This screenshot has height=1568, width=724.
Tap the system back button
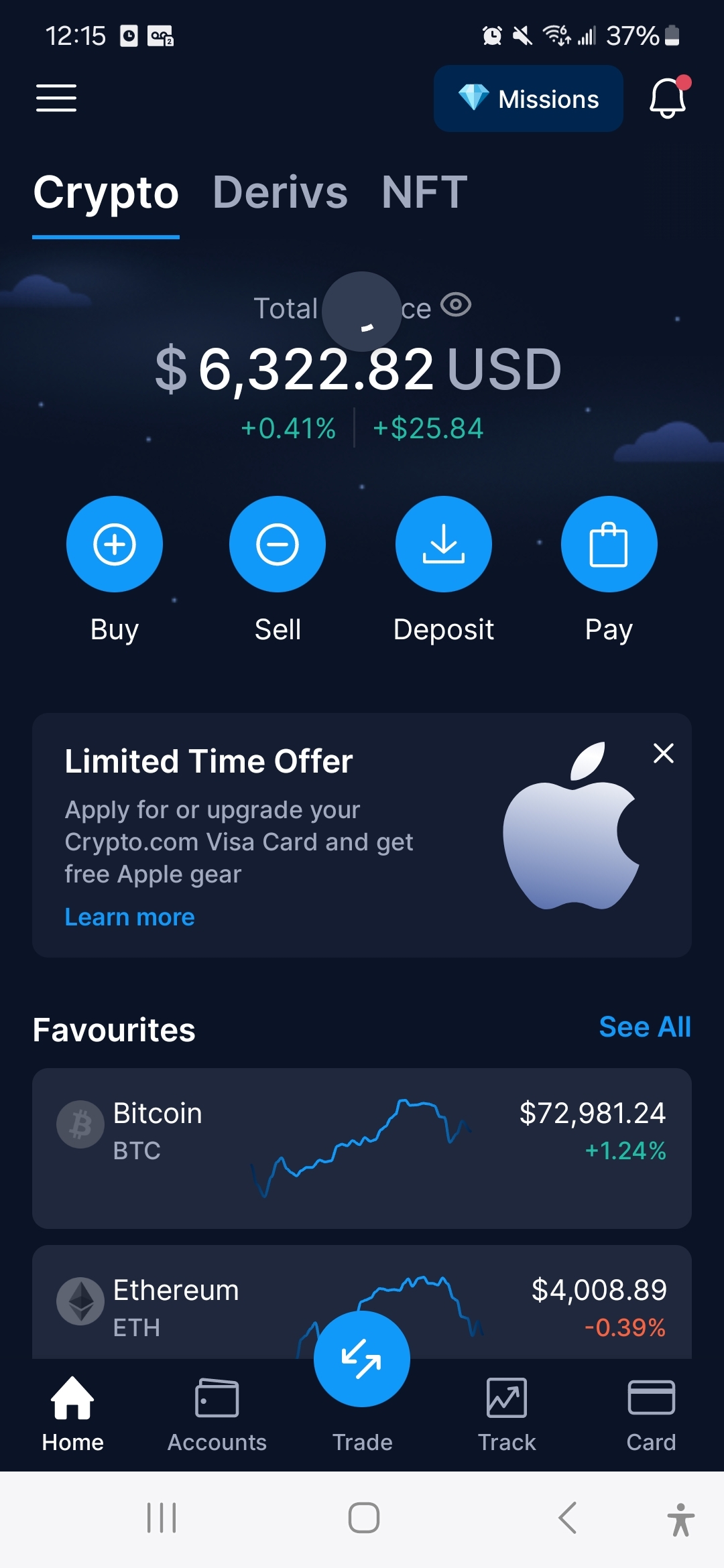567,1518
